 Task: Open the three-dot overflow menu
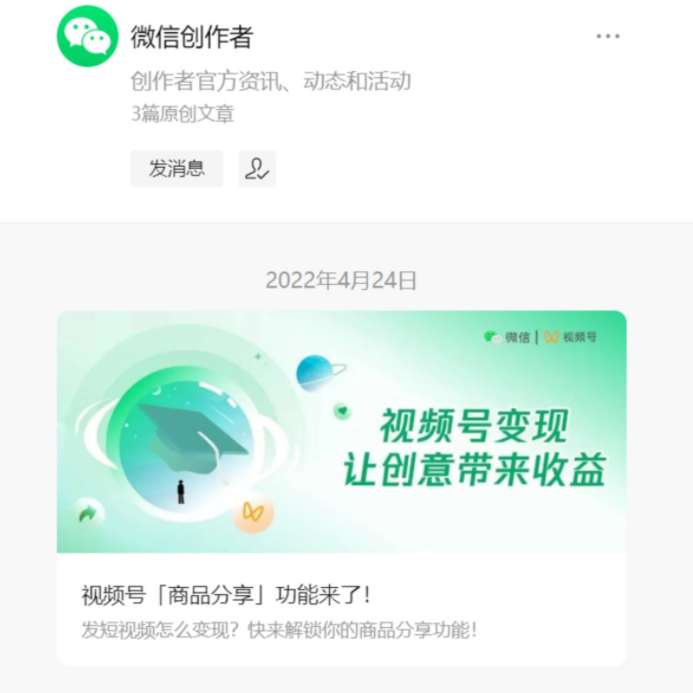(608, 36)
